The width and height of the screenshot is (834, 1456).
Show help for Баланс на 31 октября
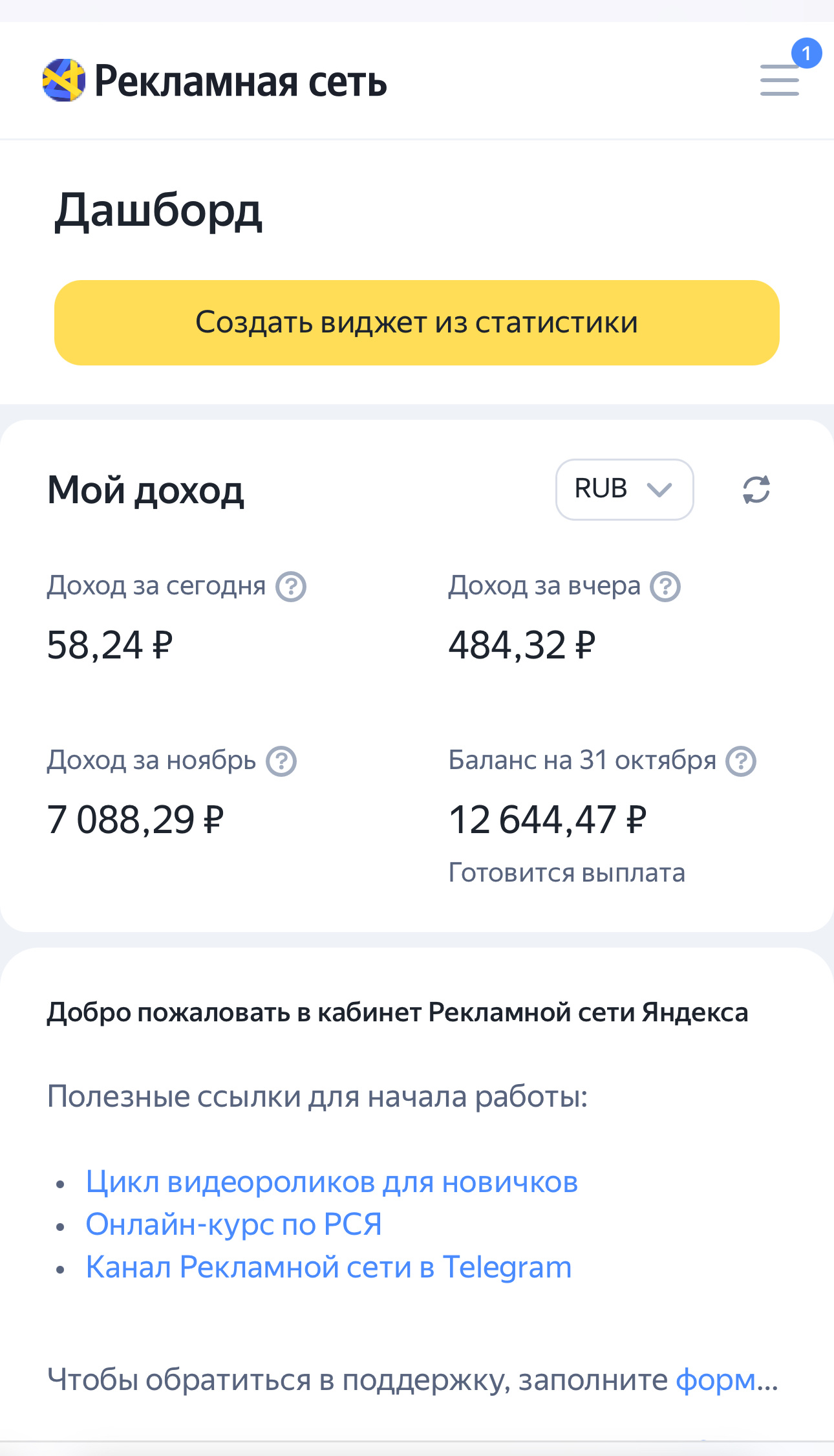click(741, 761)
